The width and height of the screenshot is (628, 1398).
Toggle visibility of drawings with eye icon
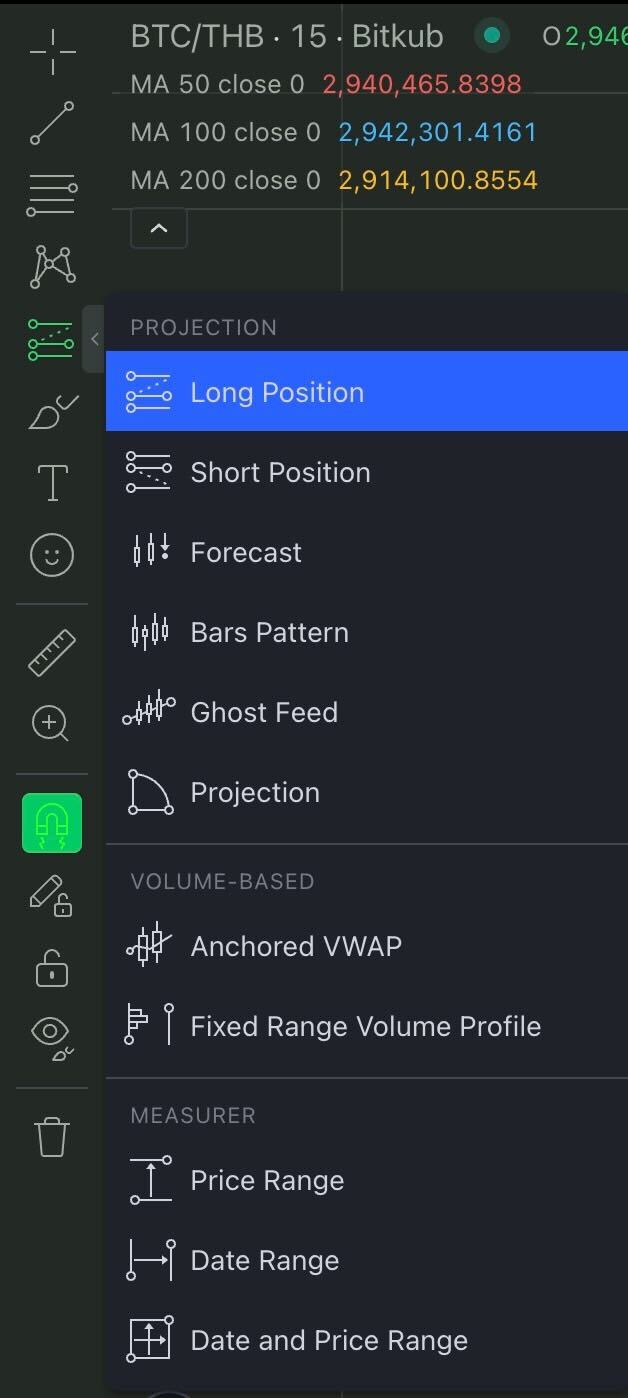[x=52, y=1035]
